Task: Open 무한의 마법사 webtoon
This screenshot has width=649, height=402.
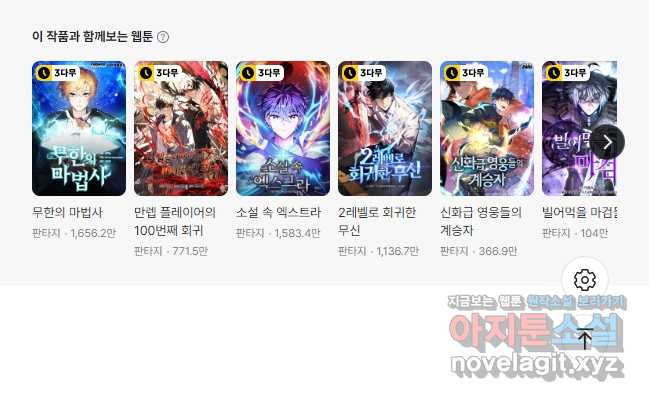Action: 79,128
